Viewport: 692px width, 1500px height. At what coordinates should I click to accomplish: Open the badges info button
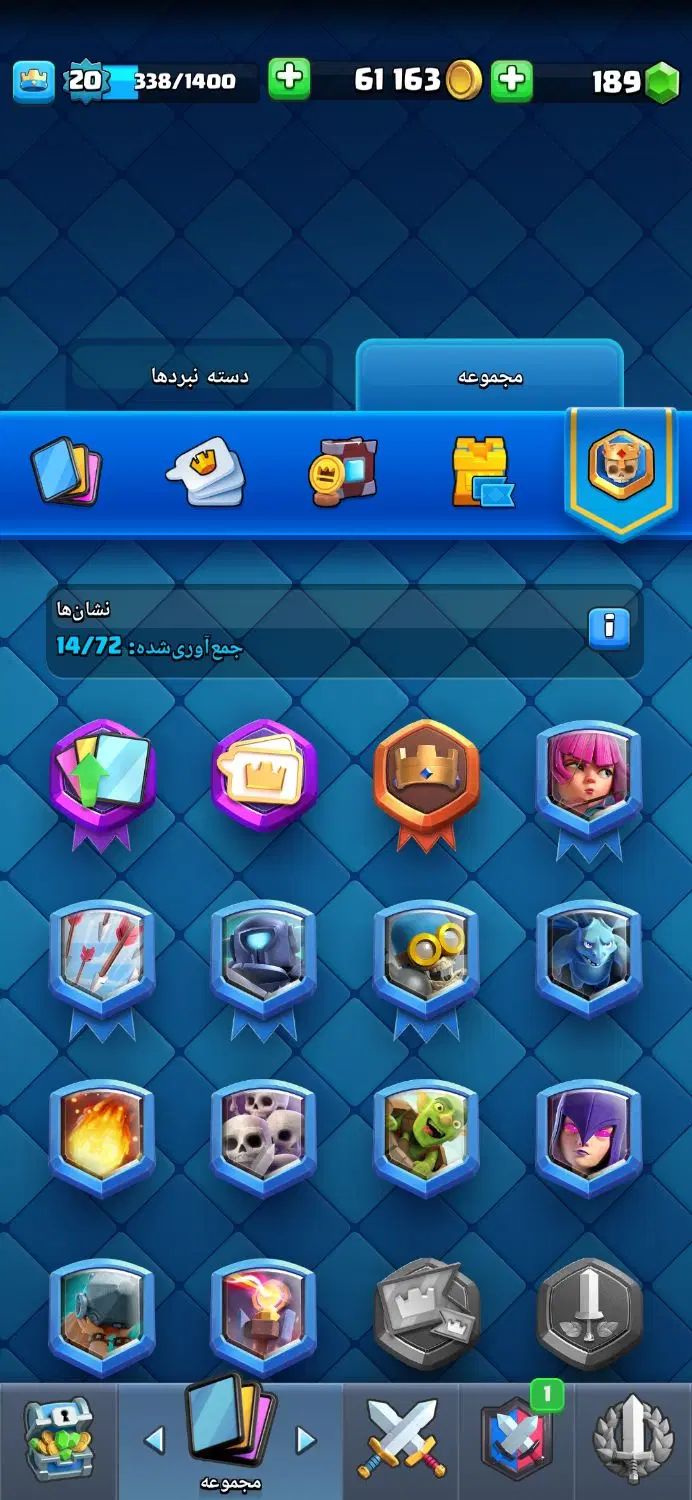(x=608, y=628)
